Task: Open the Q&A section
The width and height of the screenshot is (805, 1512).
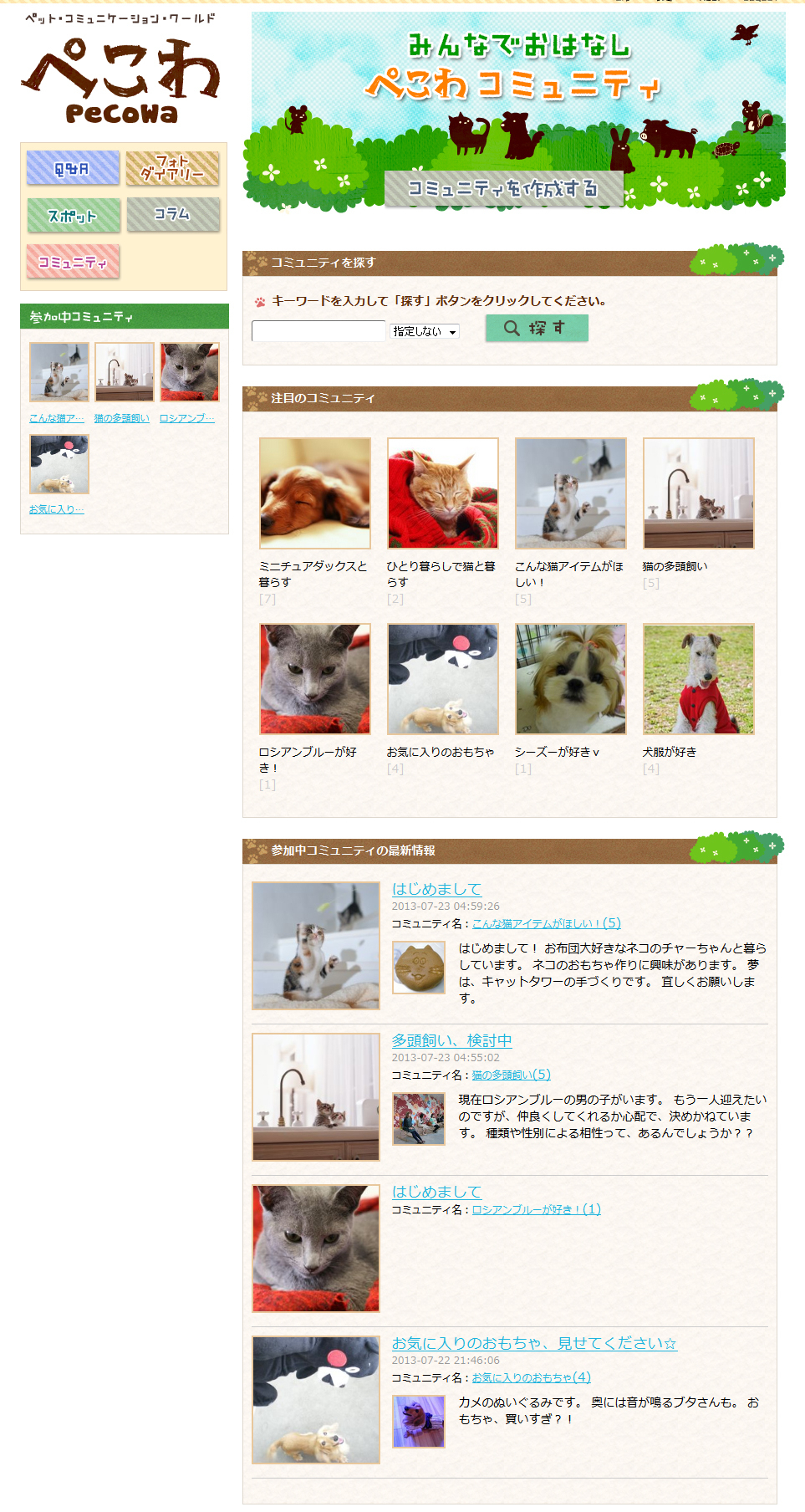Action: (x=73, y=168)
